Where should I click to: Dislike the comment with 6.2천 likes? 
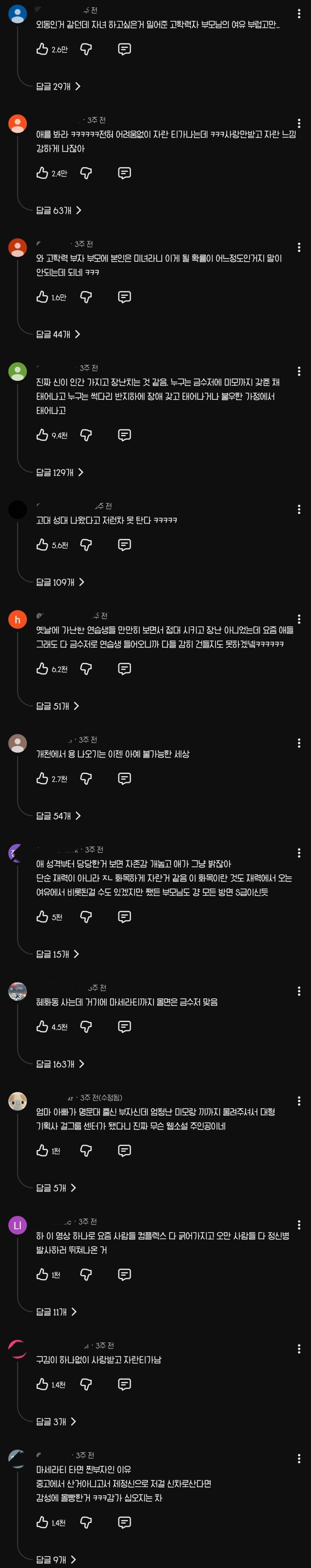point(86,669)
